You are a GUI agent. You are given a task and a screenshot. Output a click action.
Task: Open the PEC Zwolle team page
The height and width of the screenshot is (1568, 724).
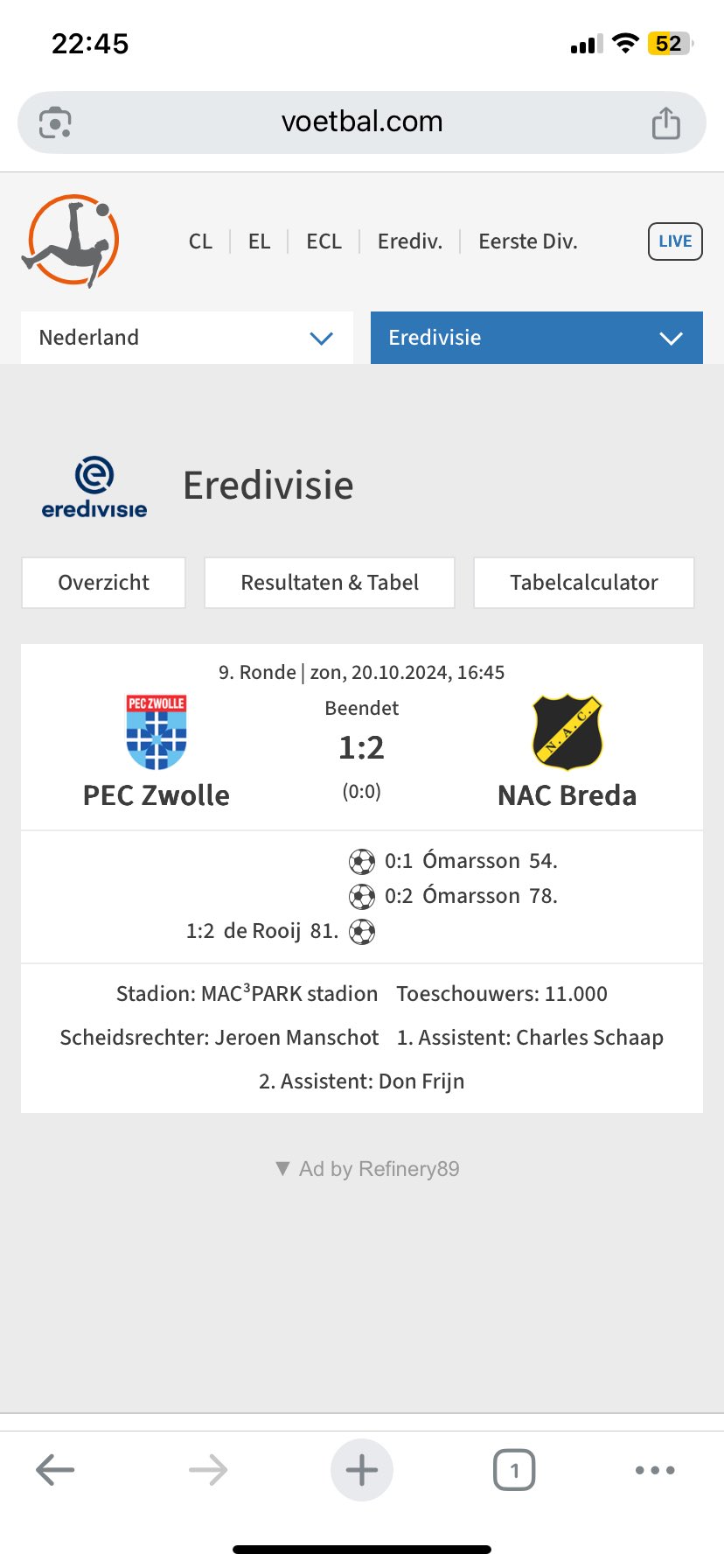click(157, 794)
